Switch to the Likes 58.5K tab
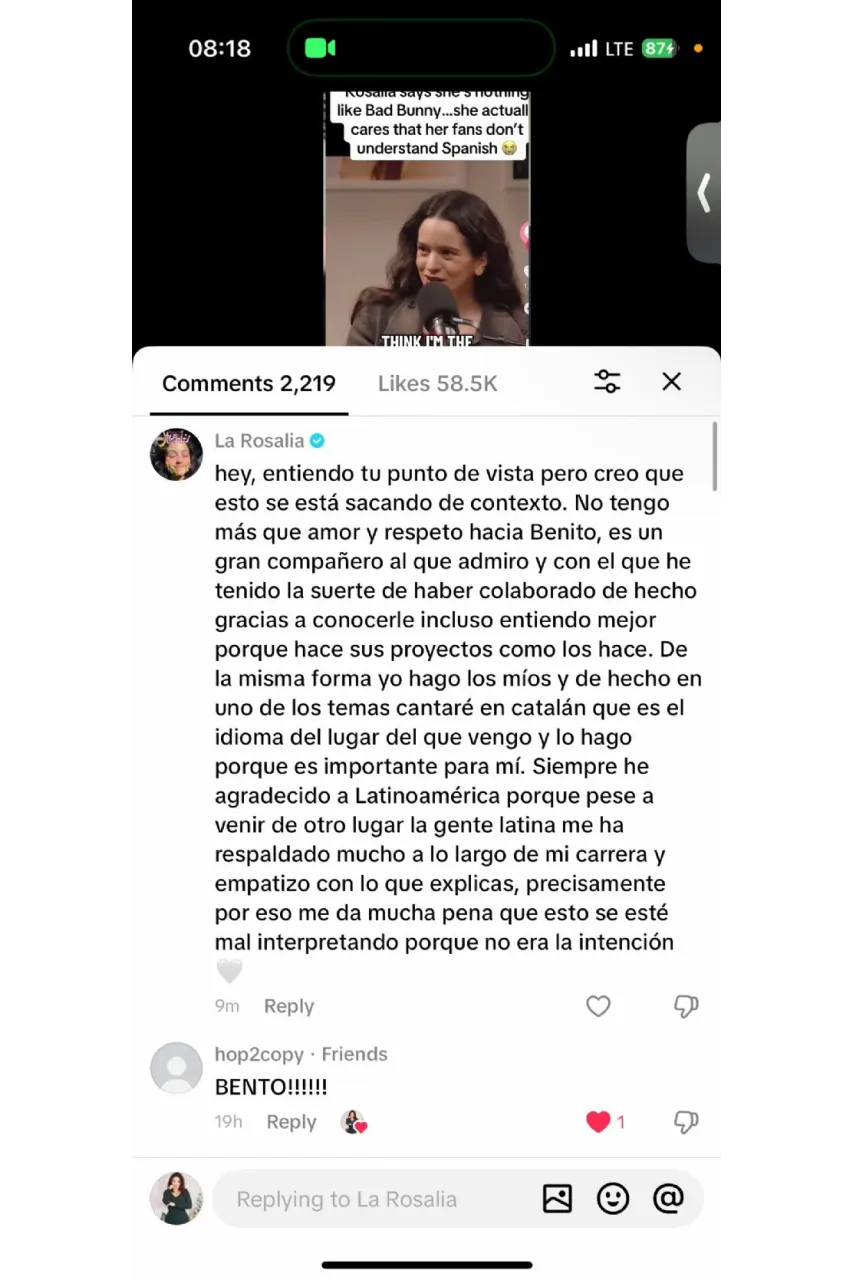Screen dimensions: 853x1280 coord(437,383)
